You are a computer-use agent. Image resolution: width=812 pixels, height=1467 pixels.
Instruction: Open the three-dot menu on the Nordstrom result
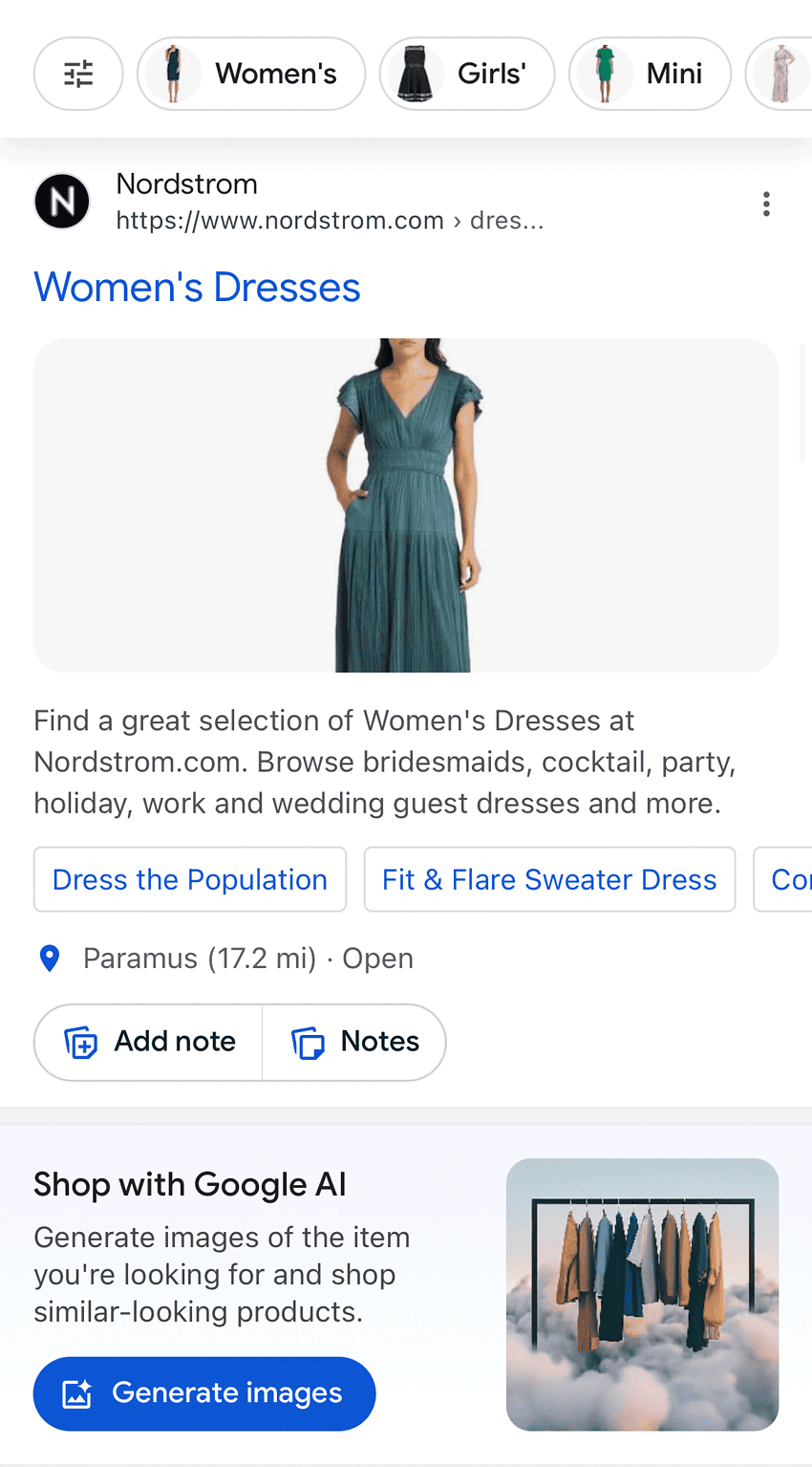[x=766, y=203]
